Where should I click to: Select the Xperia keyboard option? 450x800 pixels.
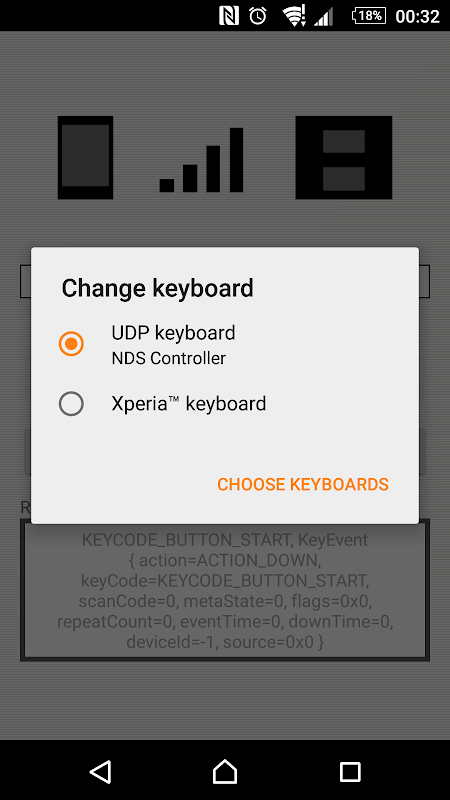224,404
